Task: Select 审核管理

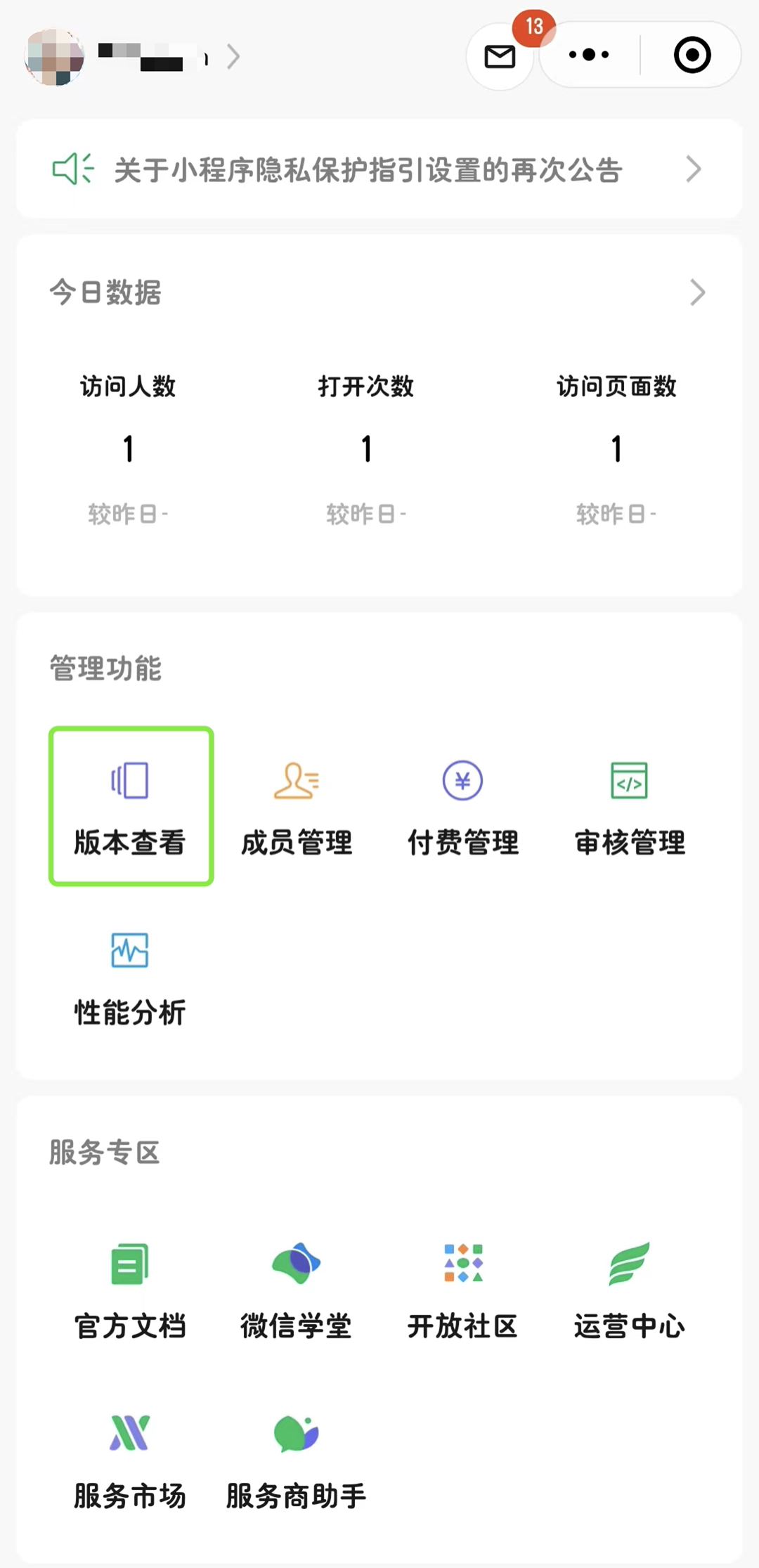Action: click(x=630, y=808)
